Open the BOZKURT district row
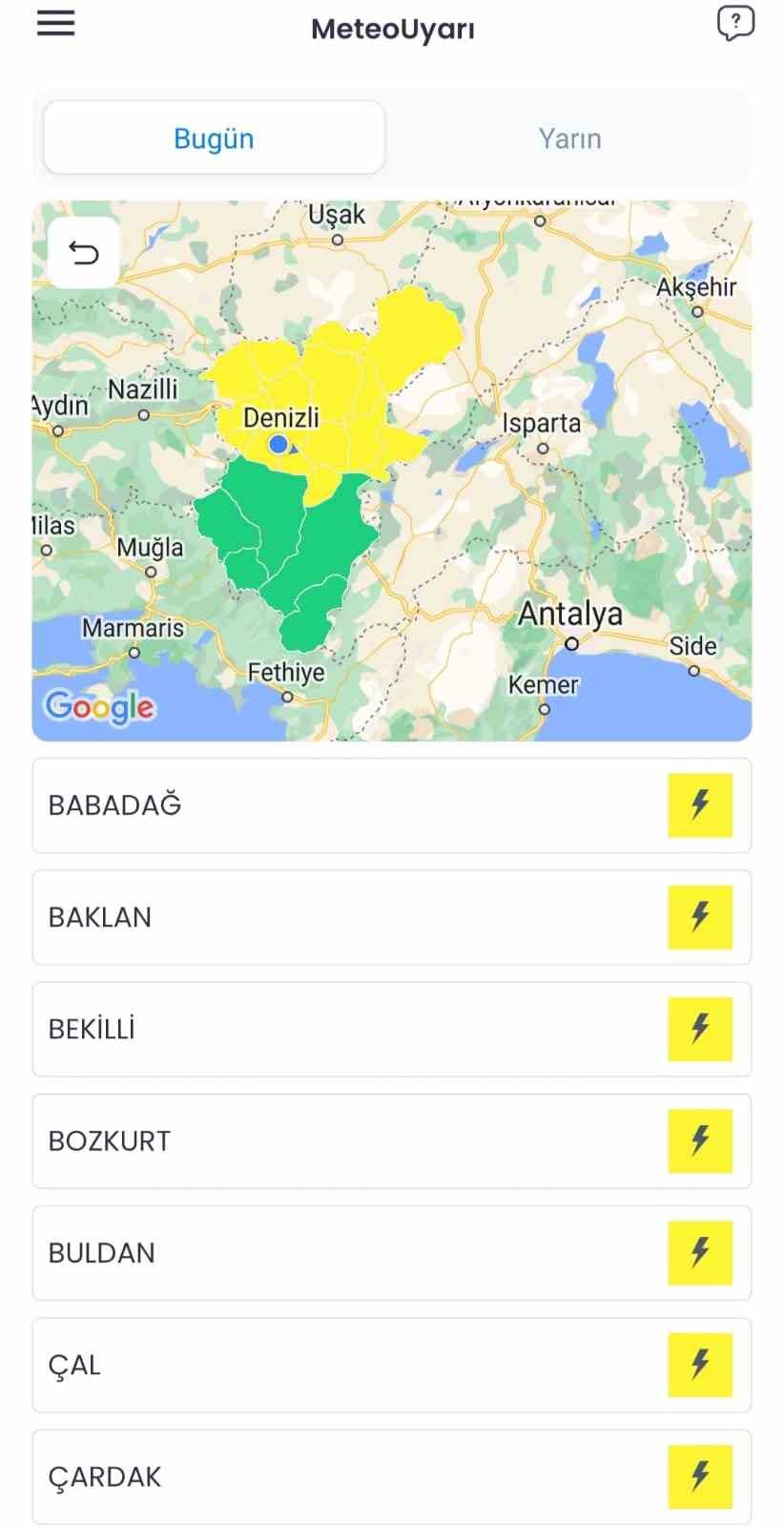 click(x=391, y=1140)
